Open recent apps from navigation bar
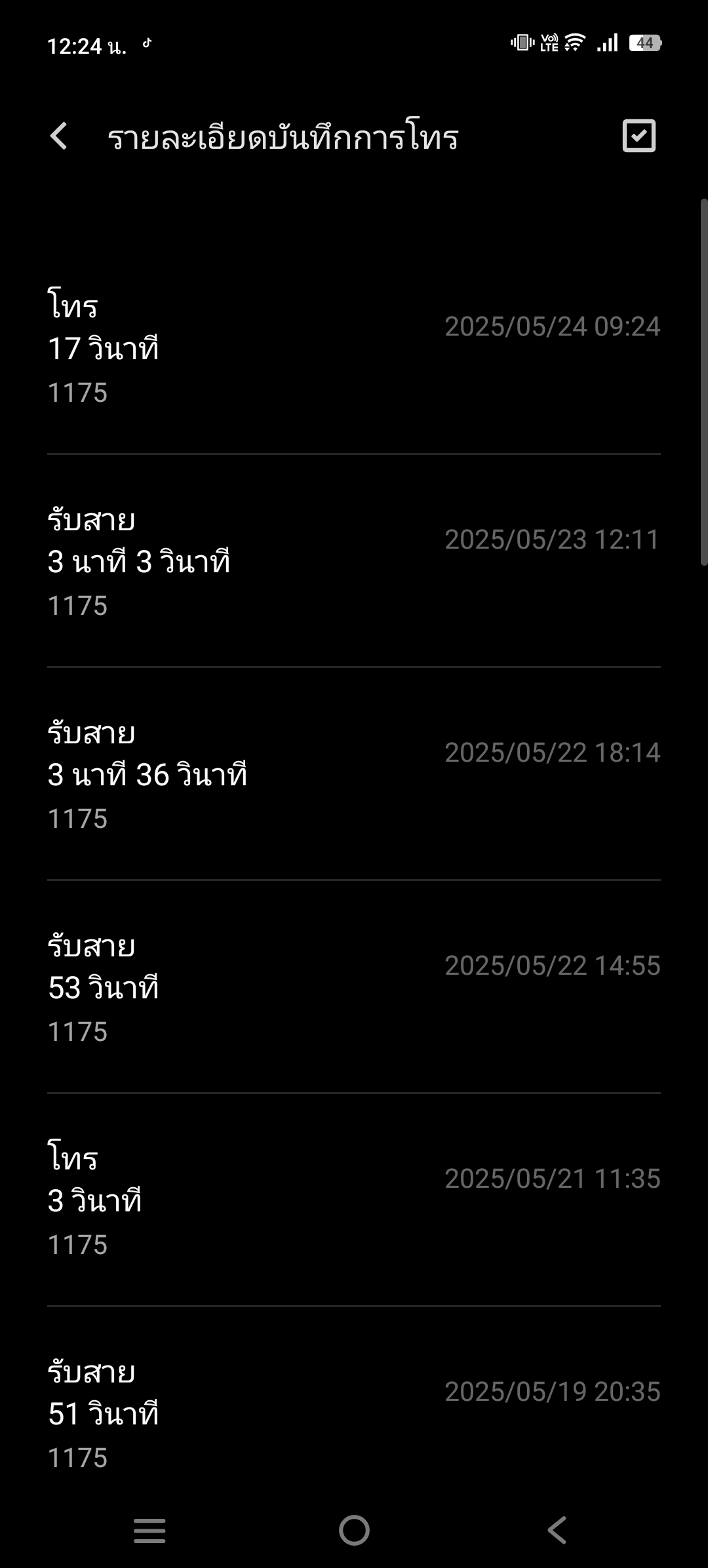The height and width of the screenshot is (1568, 708). point(149,1531)
